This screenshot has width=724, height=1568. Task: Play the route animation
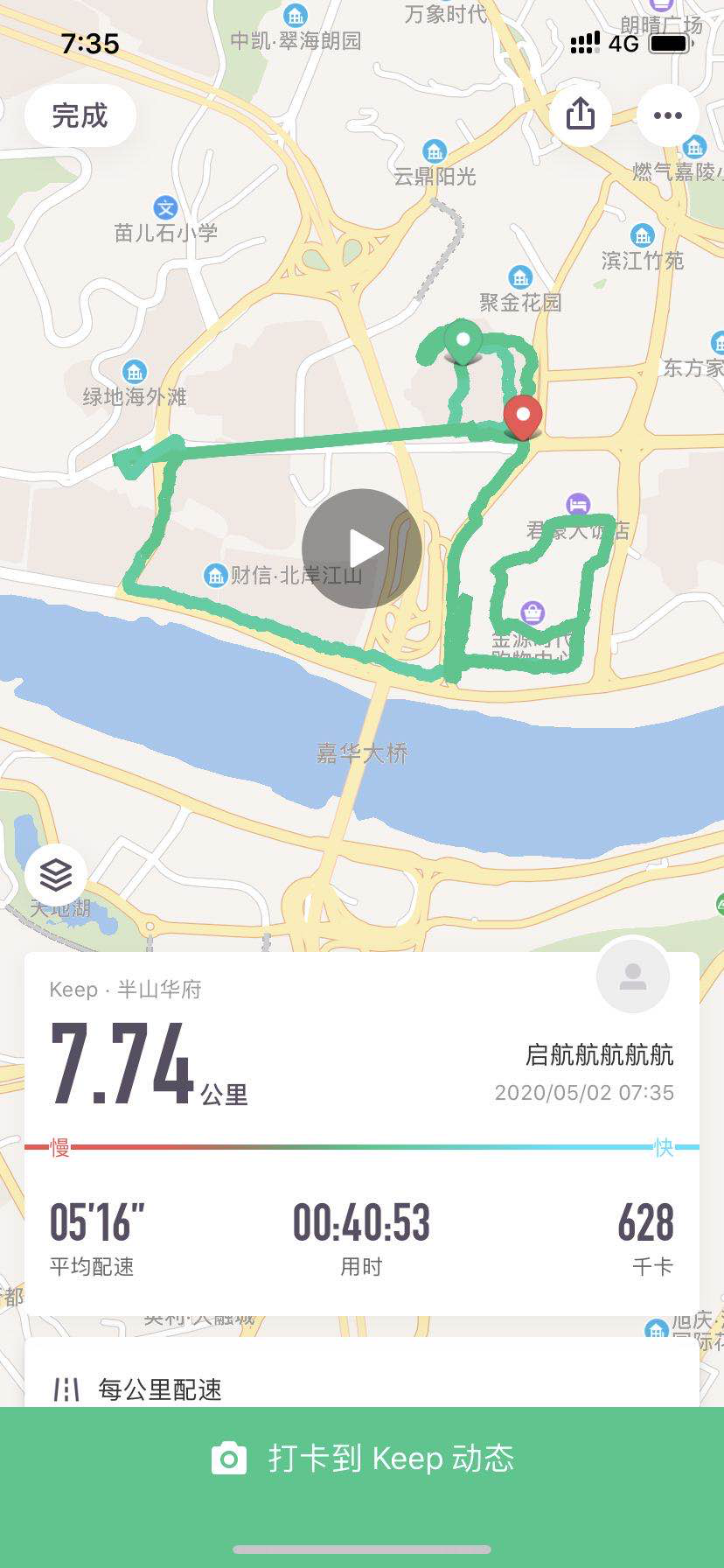(x=362, y=549)
